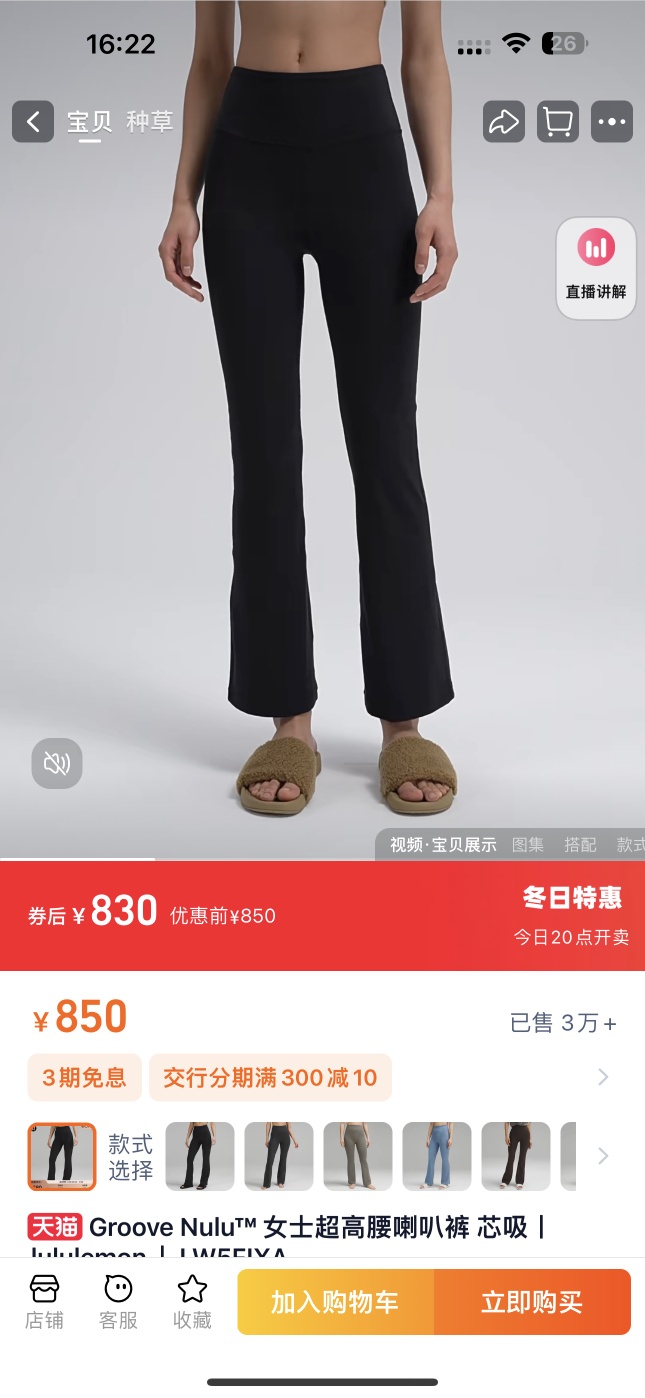645x1398 pixels.
Task: Add this item to 收藏 favorites
Action: point(192,1302)
